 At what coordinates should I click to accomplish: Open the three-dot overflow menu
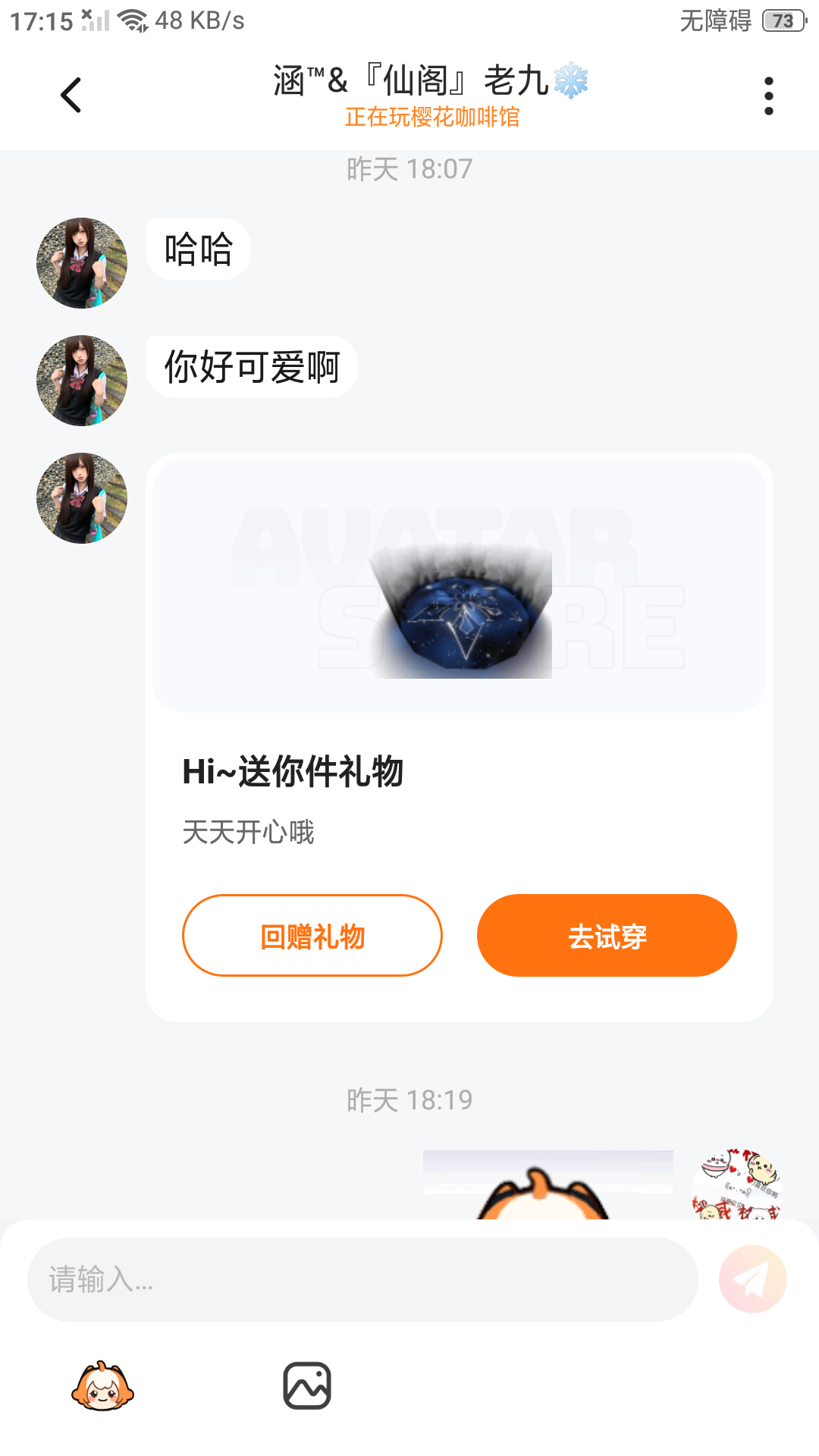(x=768, y=96)
